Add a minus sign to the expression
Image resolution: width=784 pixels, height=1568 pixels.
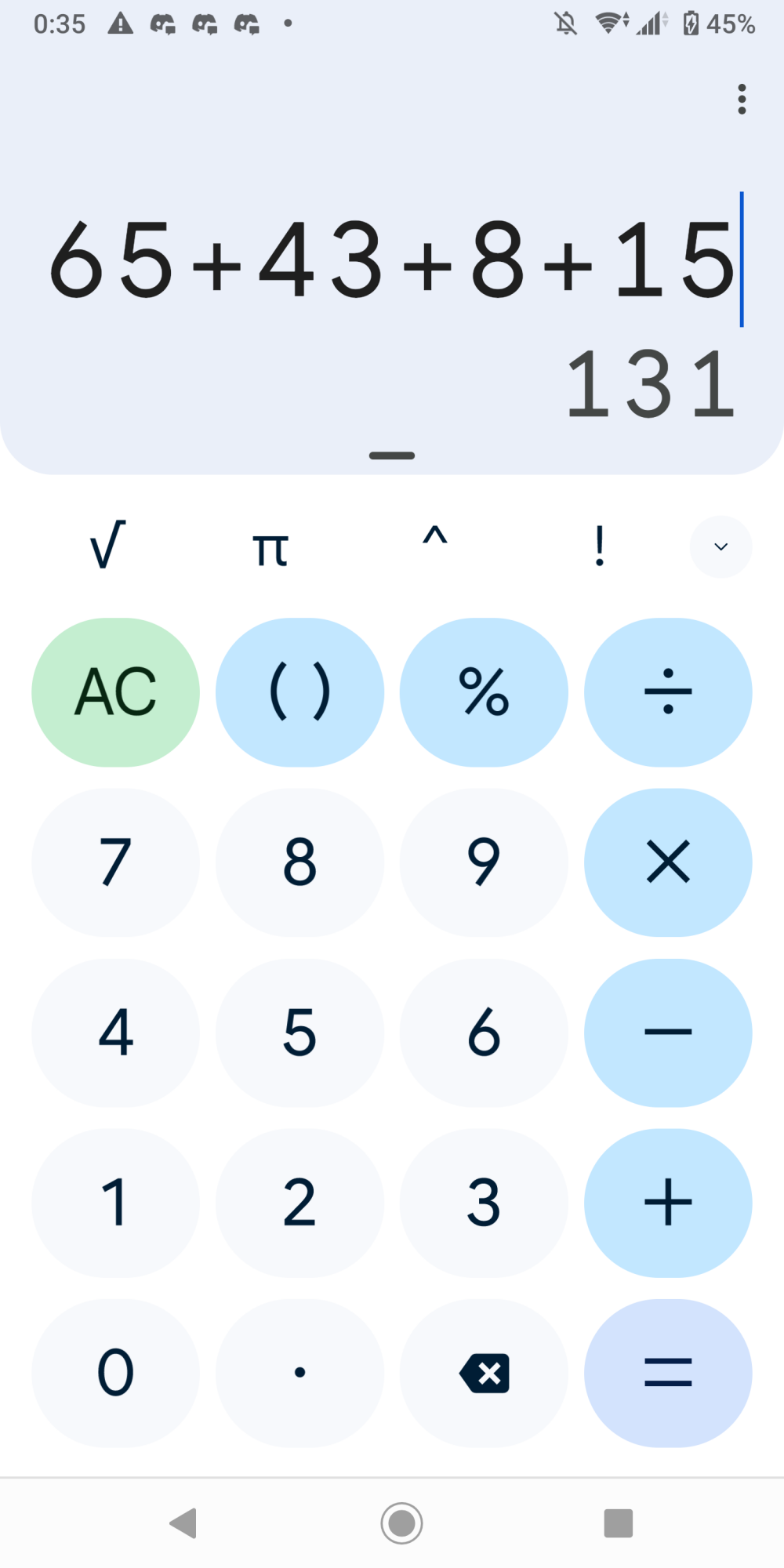pyautogui.click(x=668, y=1033)
